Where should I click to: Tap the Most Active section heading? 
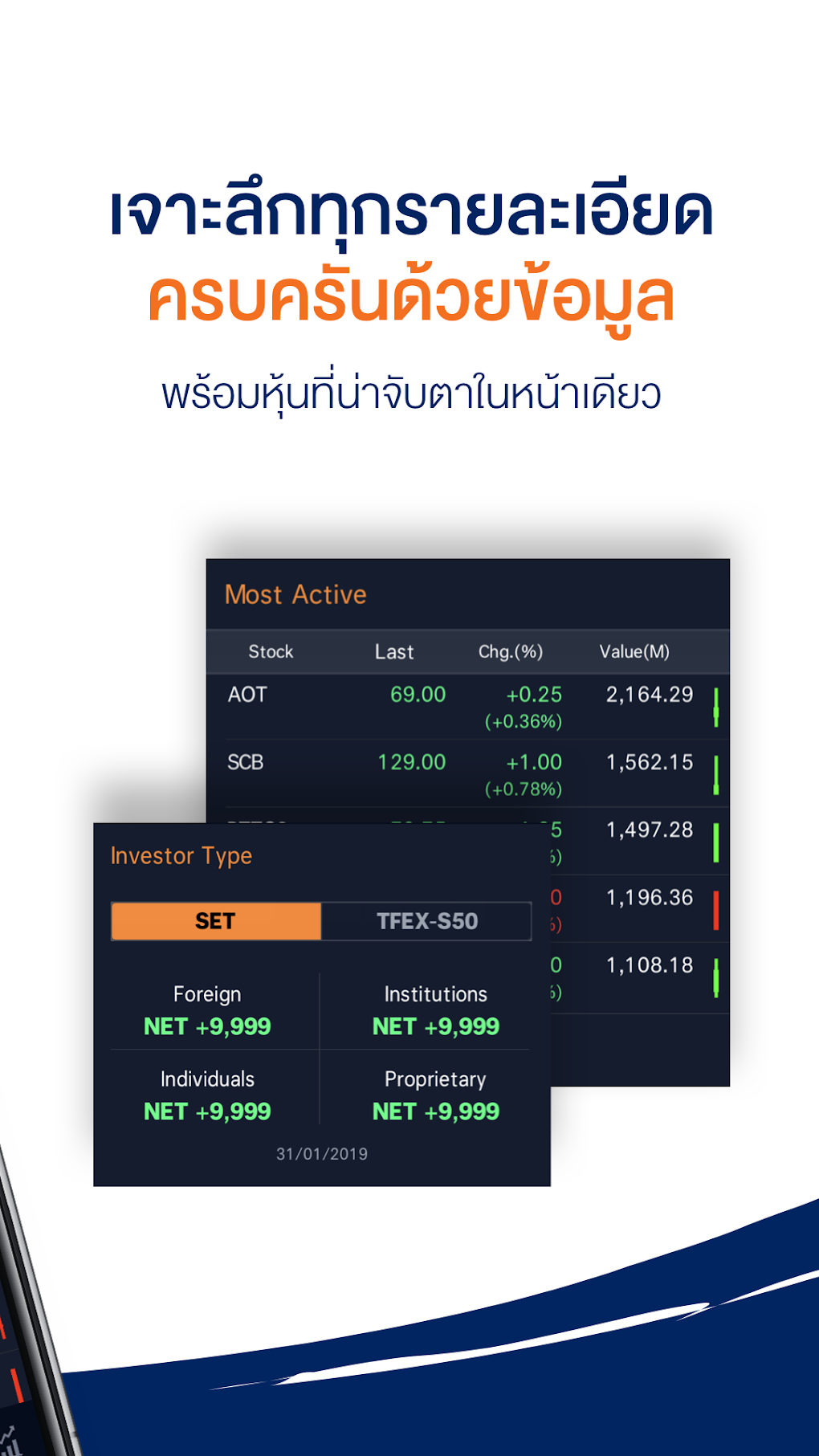(295, 595)
